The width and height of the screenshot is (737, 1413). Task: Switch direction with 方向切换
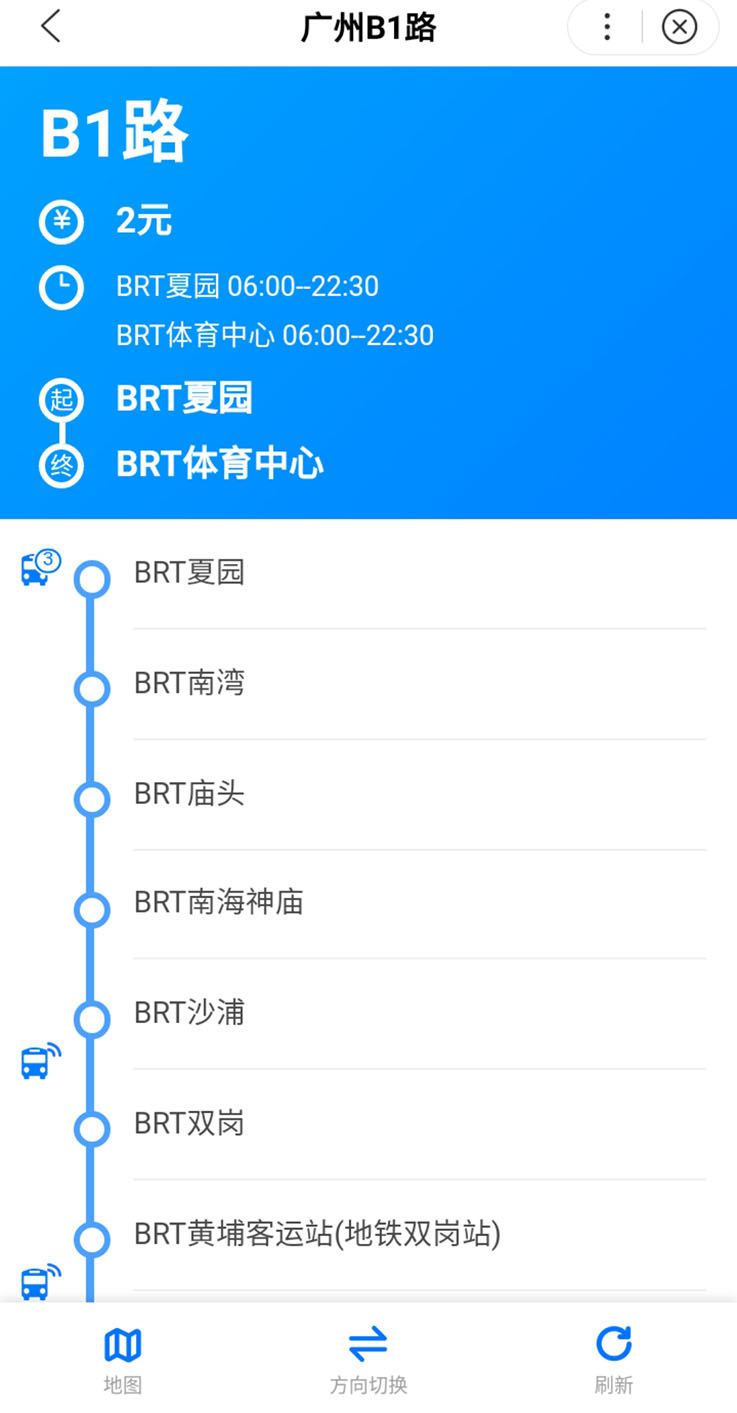pos(368,1359)
